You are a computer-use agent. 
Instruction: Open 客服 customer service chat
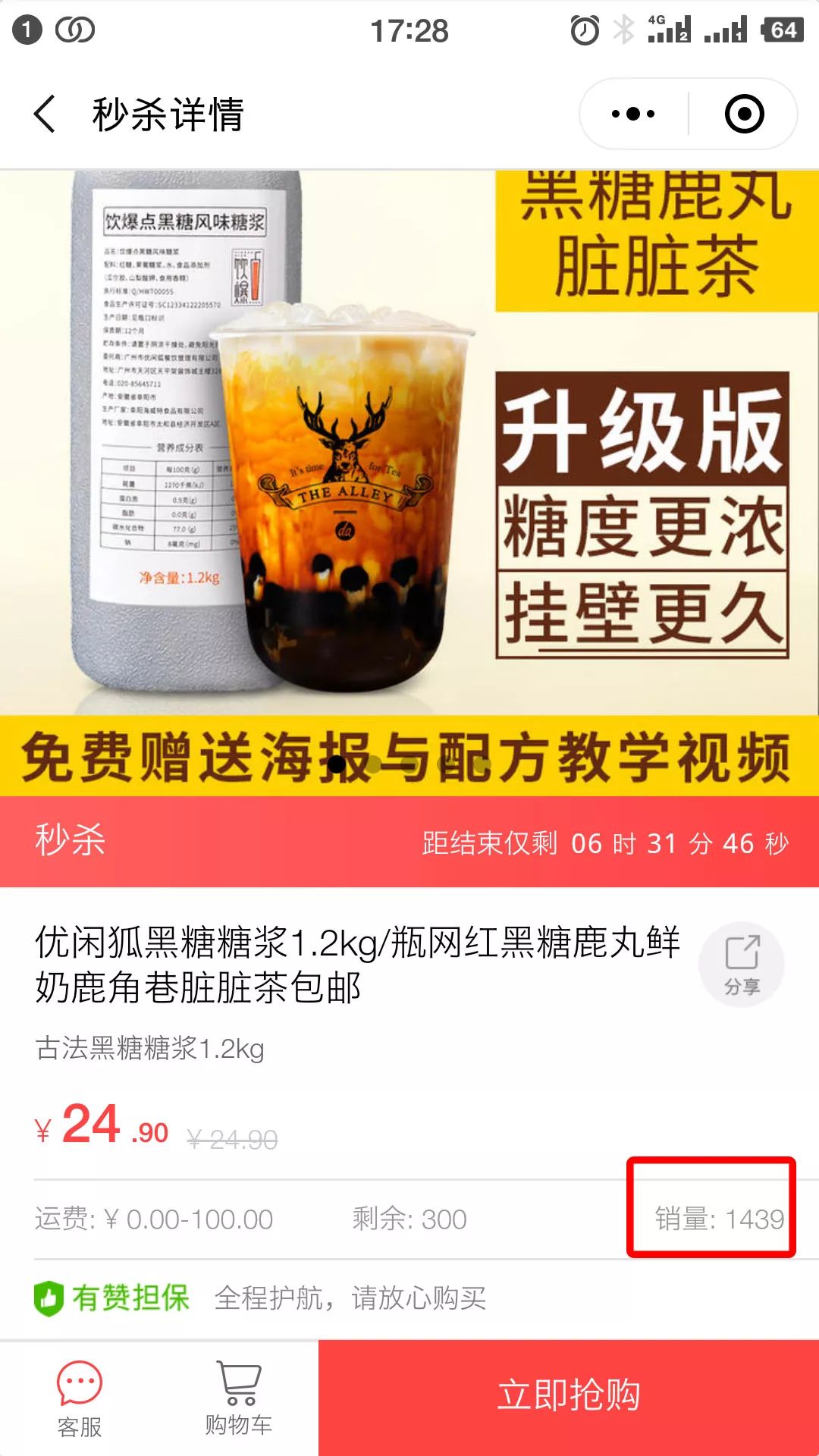tap(80, 1398)
